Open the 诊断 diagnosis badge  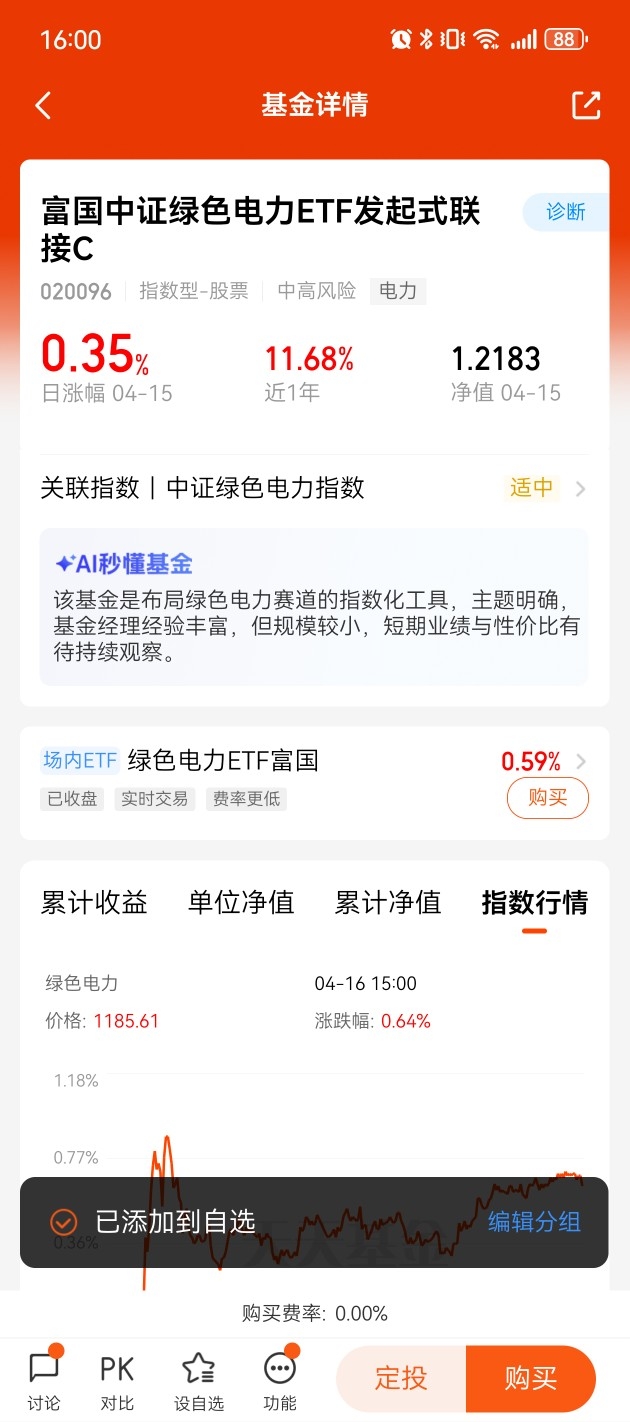565,212
